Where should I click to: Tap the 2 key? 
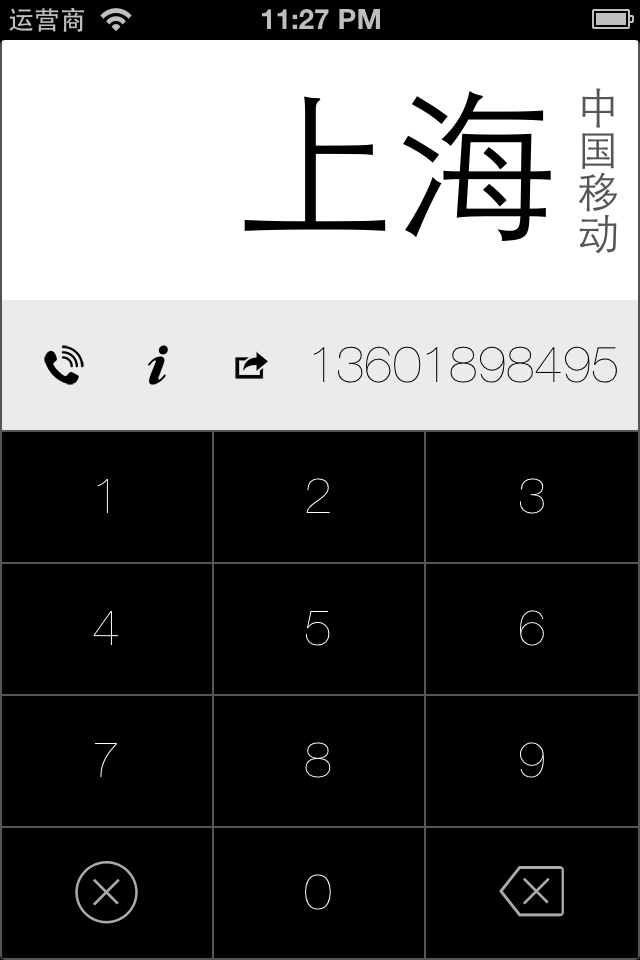coord(318,497)
